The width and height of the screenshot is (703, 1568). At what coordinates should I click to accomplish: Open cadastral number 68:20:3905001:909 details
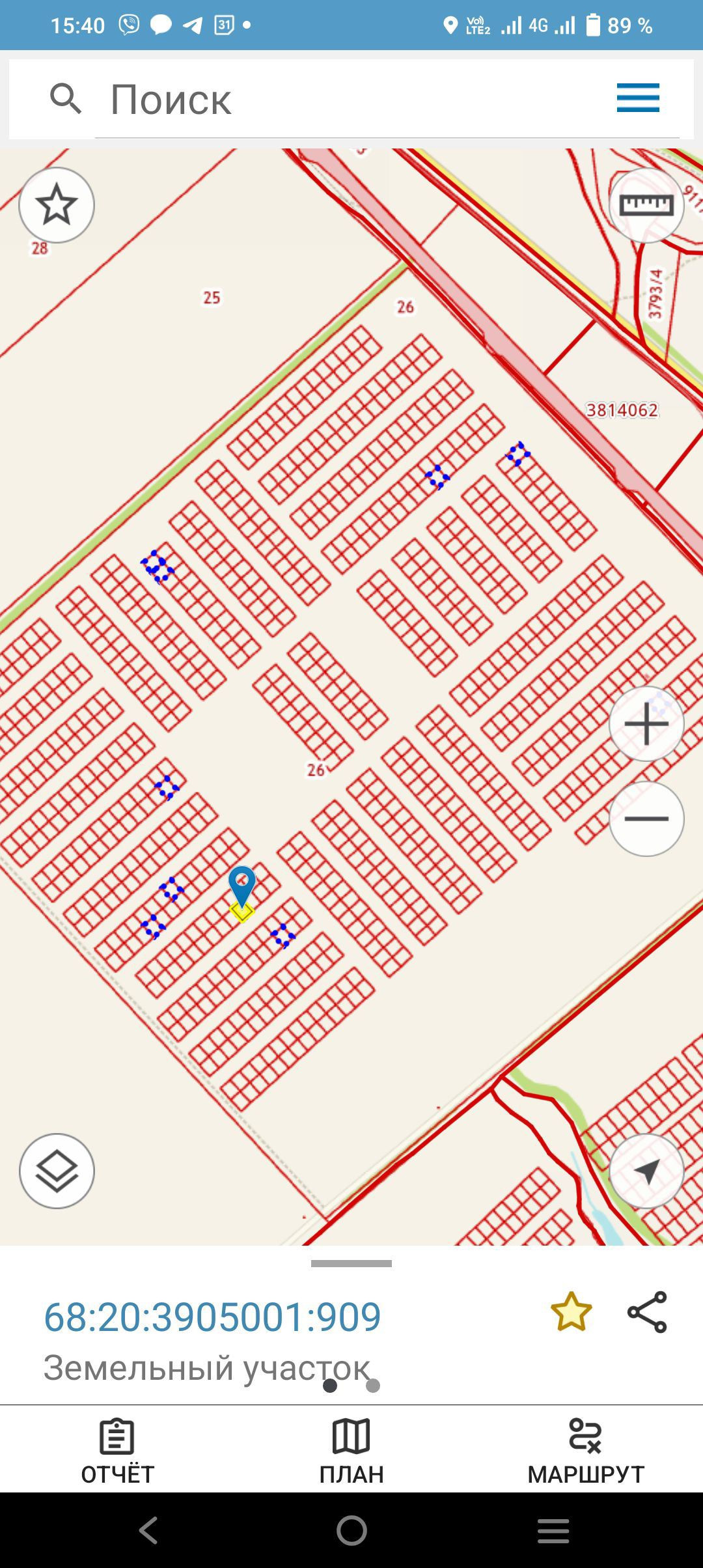[212, 1317]
